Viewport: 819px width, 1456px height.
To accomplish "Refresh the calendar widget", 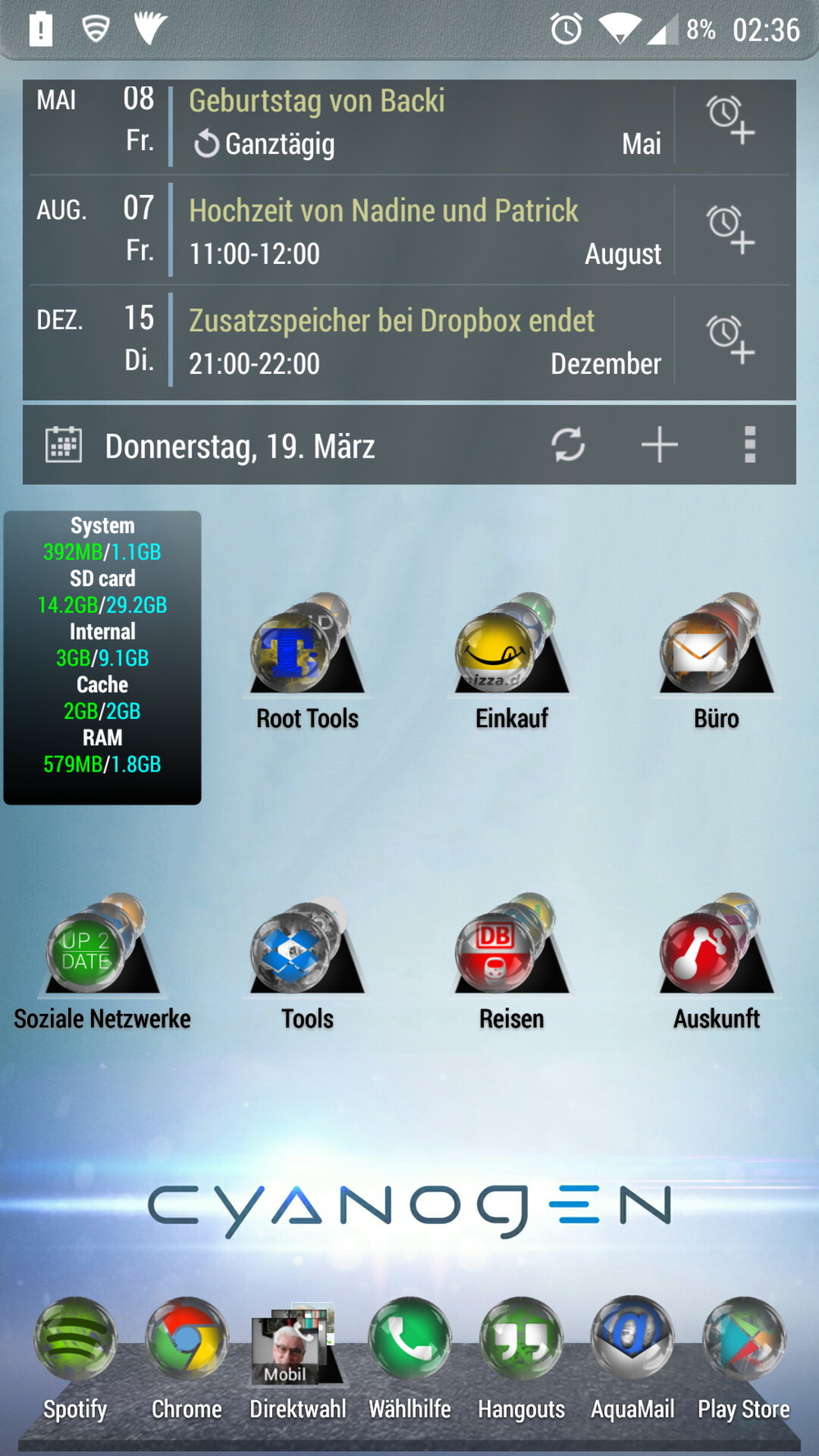I will tap(568, 445).
